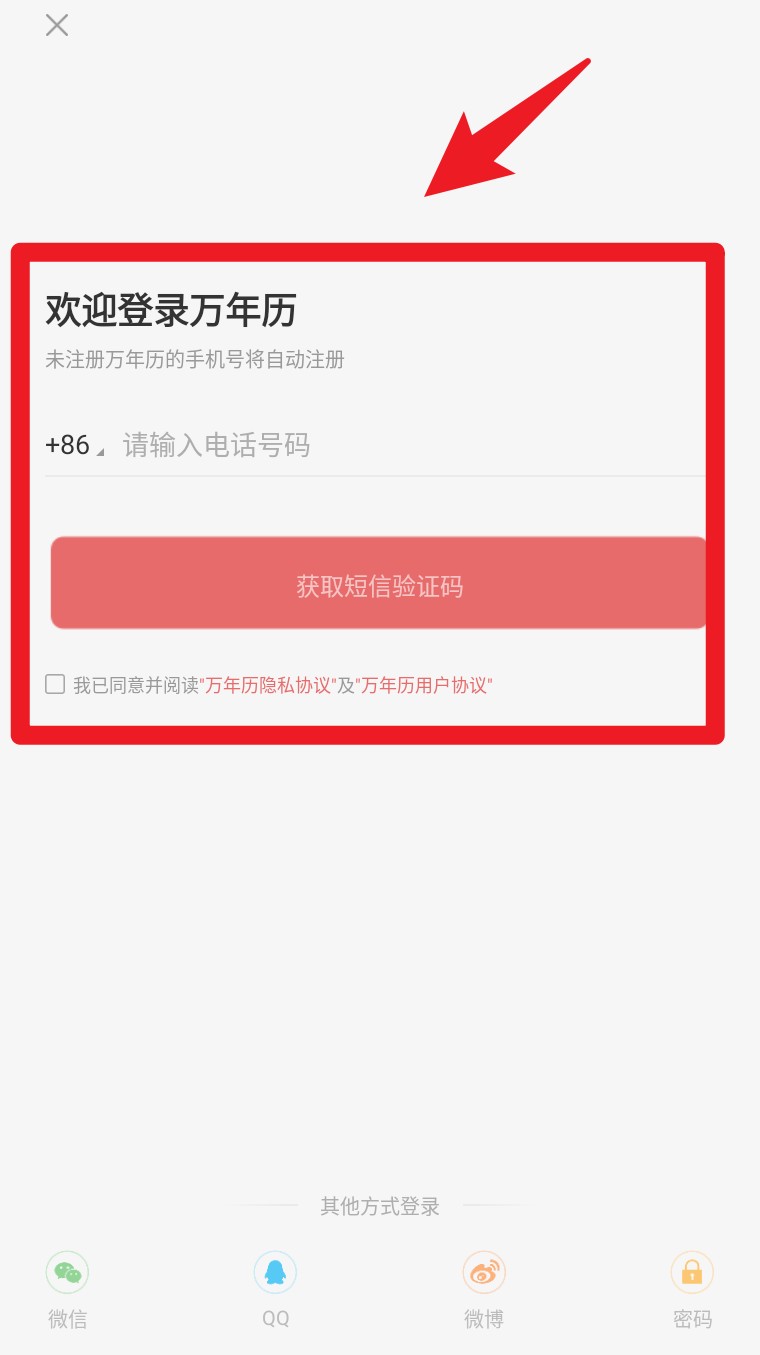Viewport: 760px width, 1355px height.
Task: Choose 密码 password login
Action: pyautogui.click(x=692, y=1290)
